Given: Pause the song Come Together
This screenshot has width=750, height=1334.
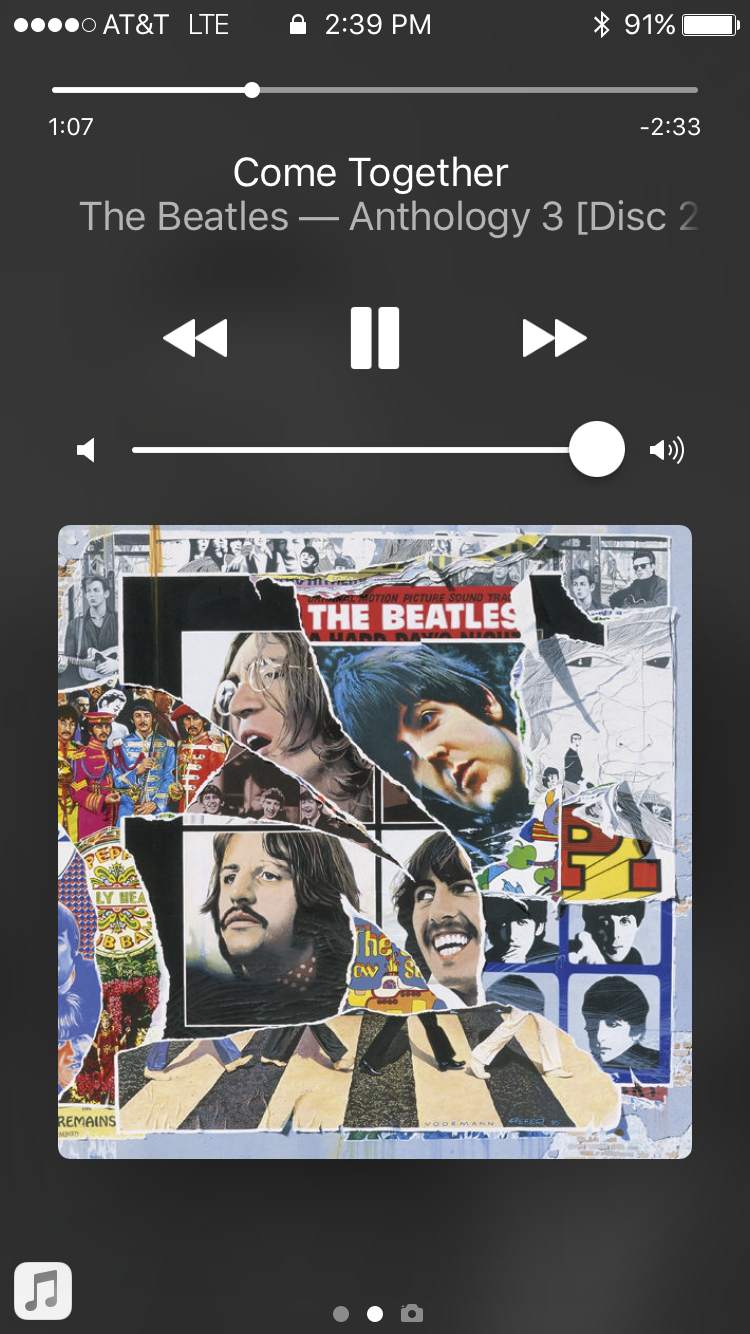Looking at the screenshot, I should click(x=375, y=338).
